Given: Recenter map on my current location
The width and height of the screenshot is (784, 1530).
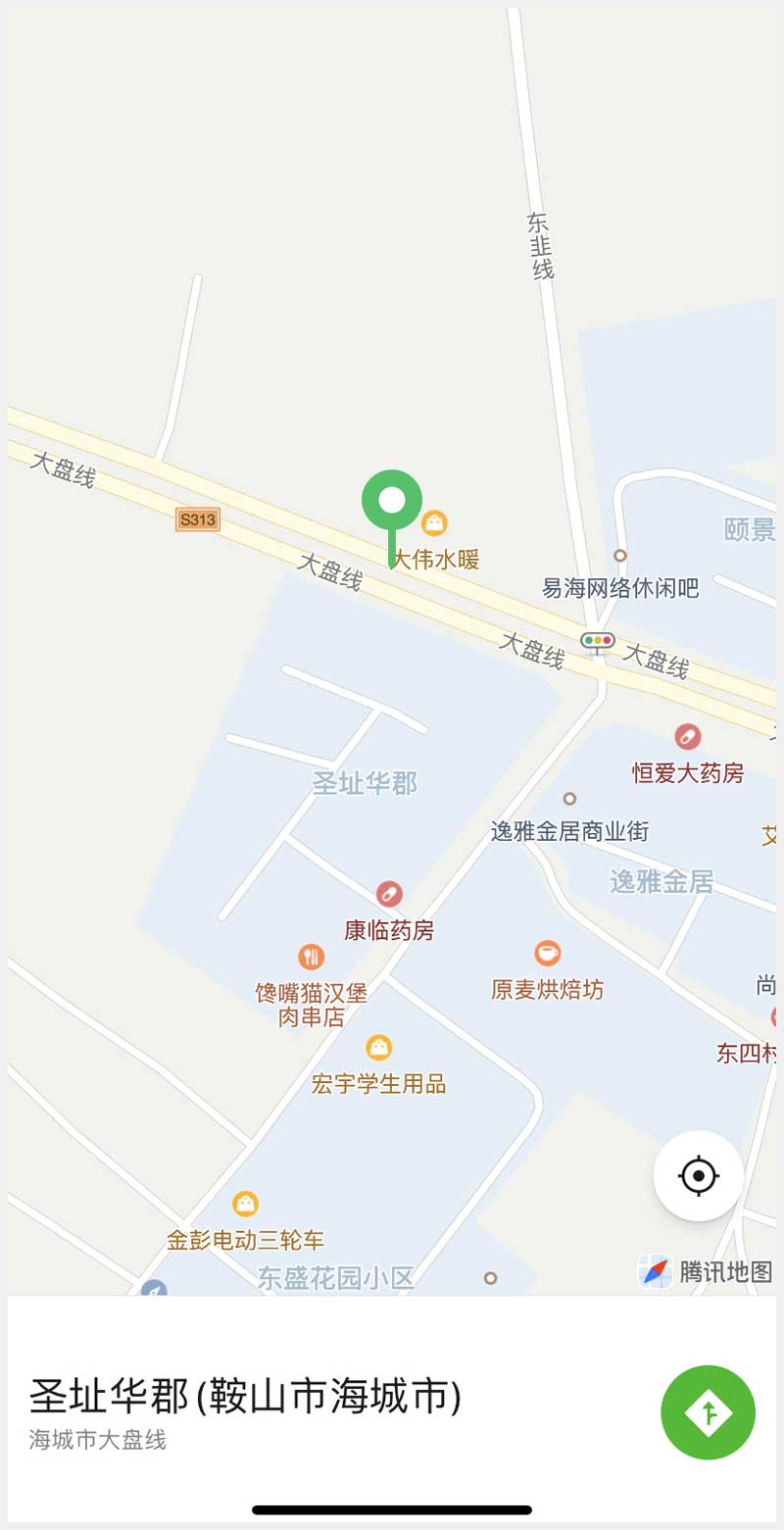Looking at the screenshot, I should (698, 1175).
